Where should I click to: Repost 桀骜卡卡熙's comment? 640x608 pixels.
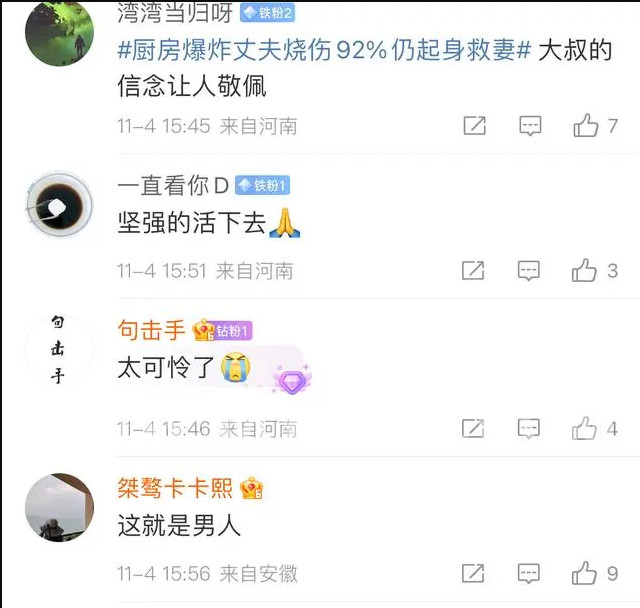click(474, 573)
